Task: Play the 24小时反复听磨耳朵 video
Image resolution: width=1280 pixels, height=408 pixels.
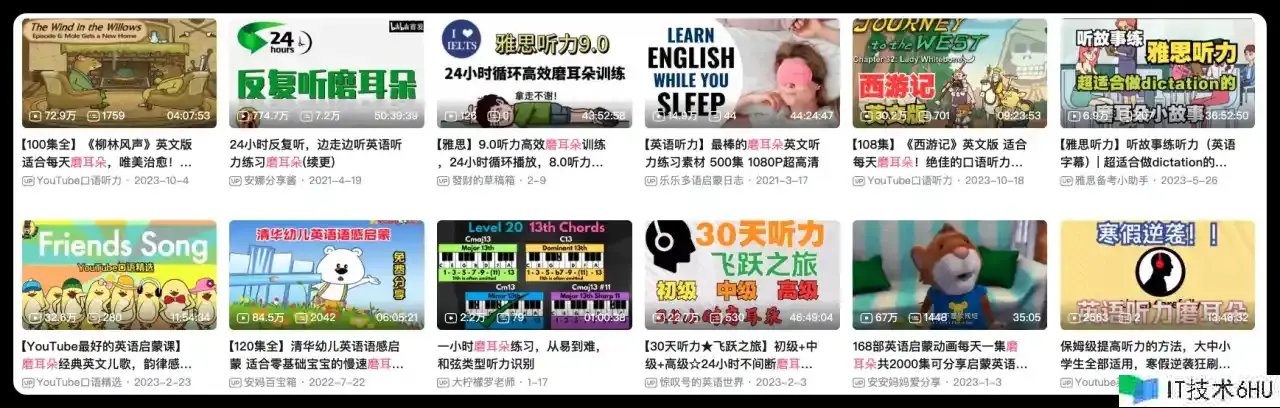Action: tap(327, 72)
